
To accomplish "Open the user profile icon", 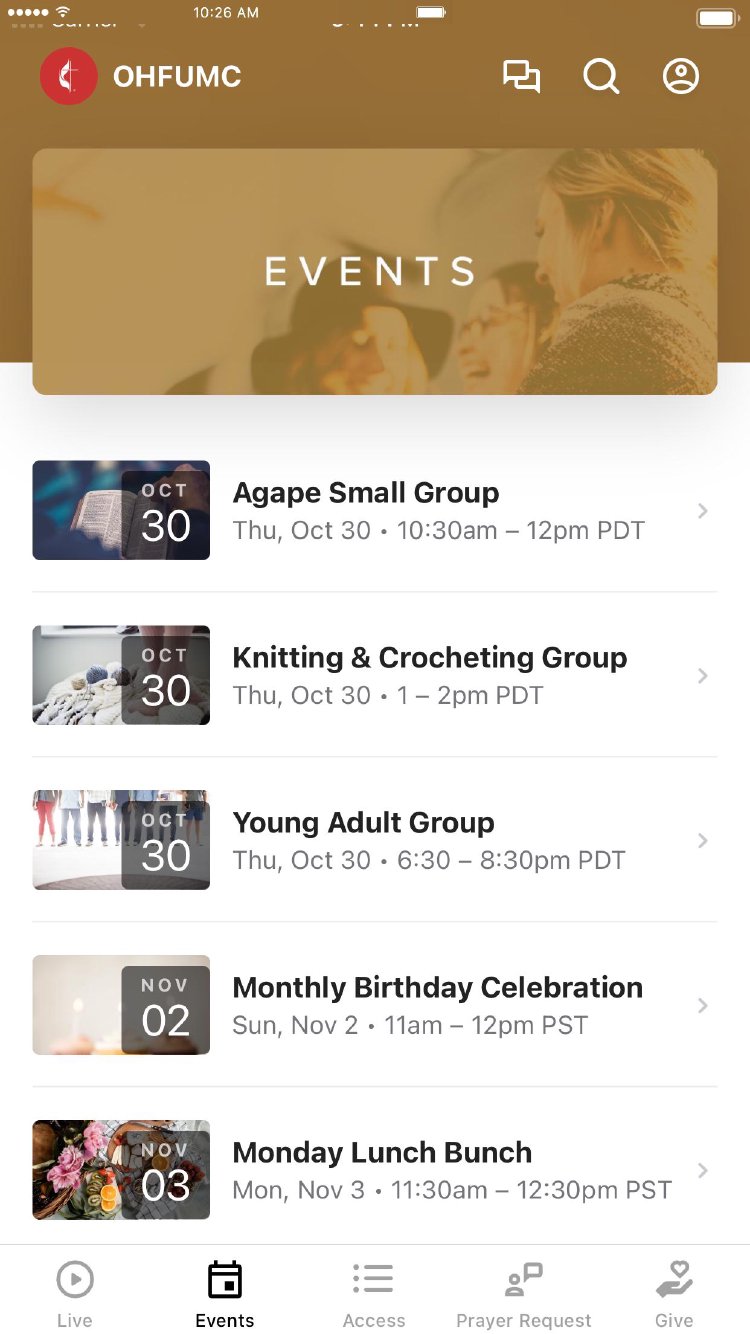I will tap(681, 77).
